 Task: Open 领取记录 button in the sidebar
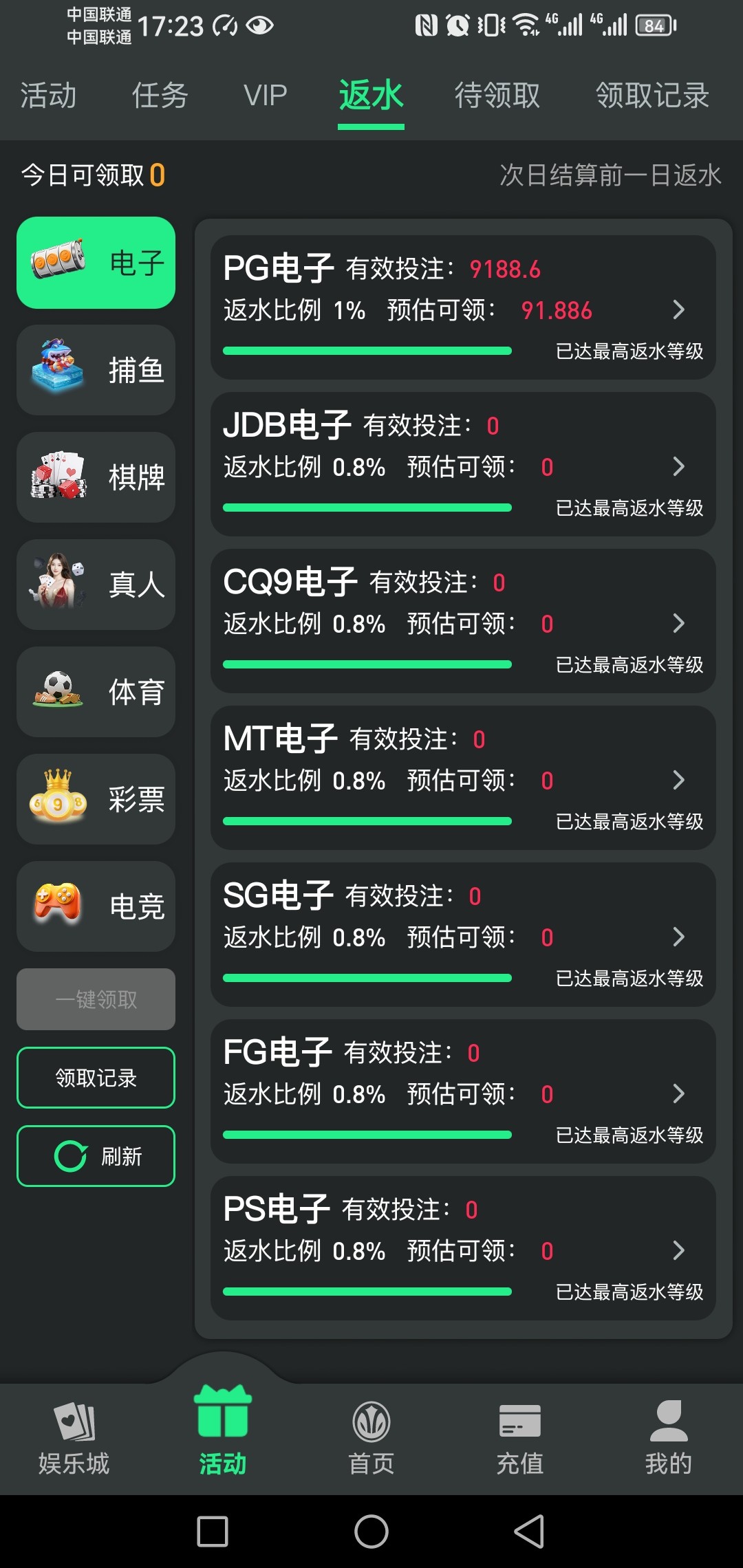coord(96,1078)
